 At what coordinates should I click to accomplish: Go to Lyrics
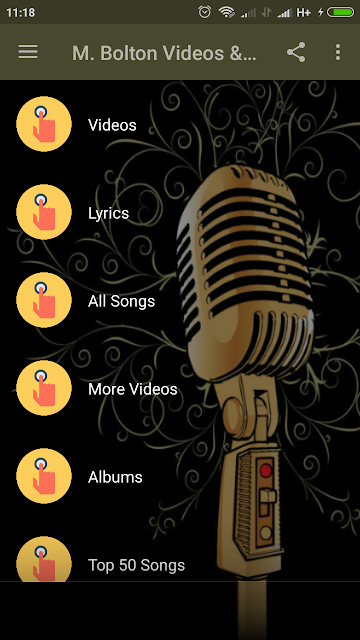180,212
